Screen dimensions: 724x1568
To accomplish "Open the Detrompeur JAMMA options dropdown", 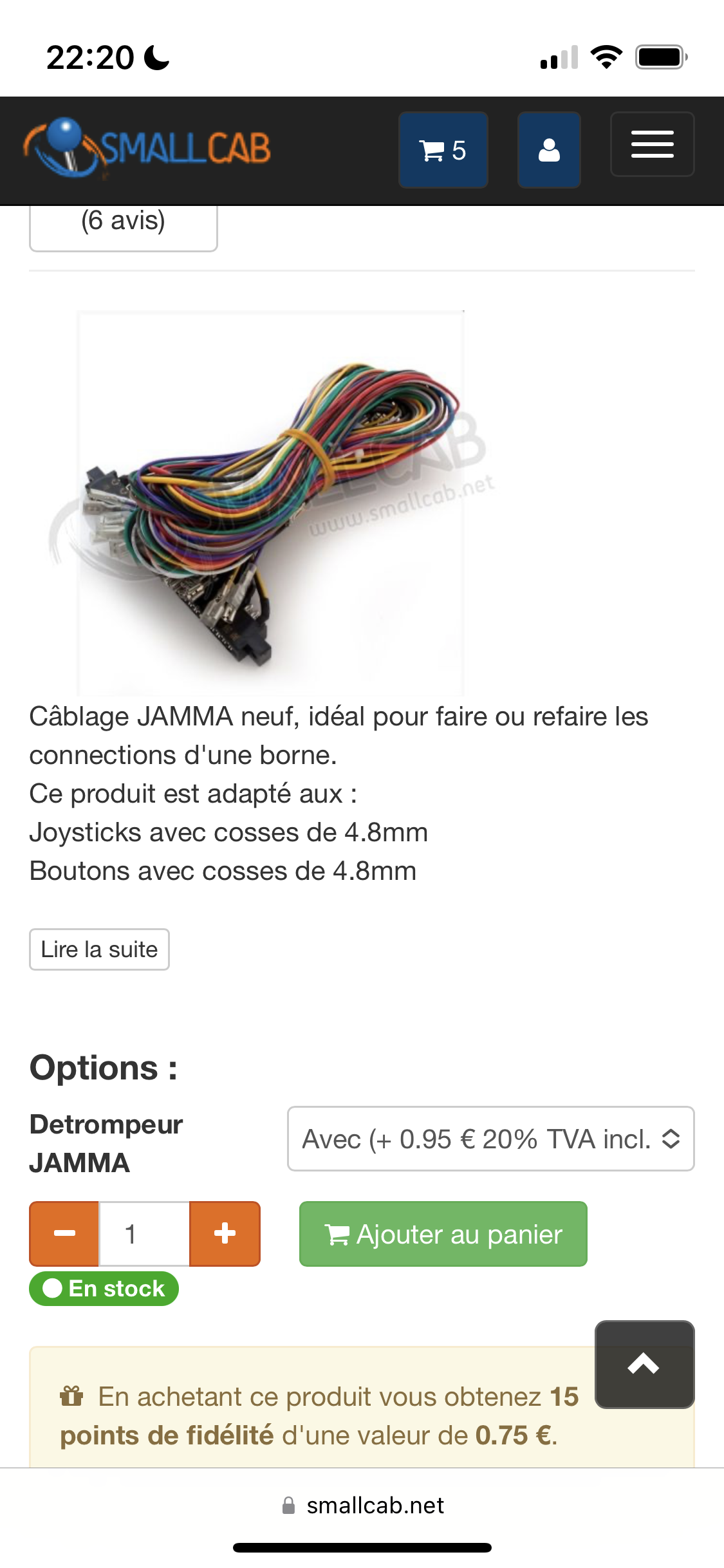I will coord(490,1139).
